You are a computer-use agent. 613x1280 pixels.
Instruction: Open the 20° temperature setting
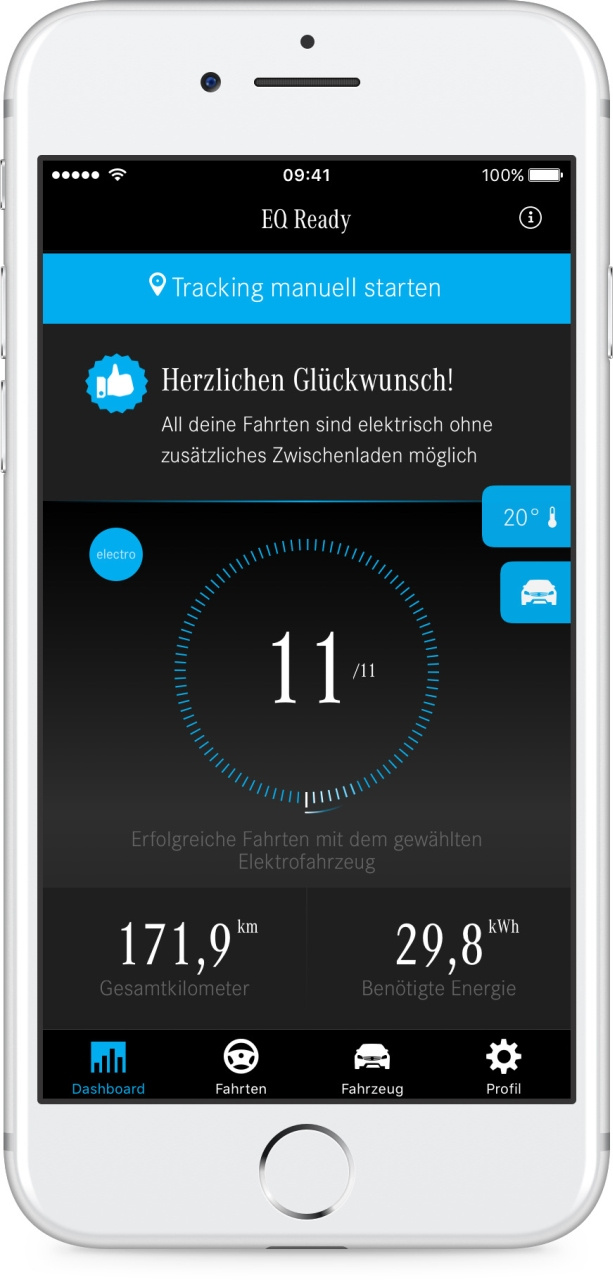tap(528, 517)
